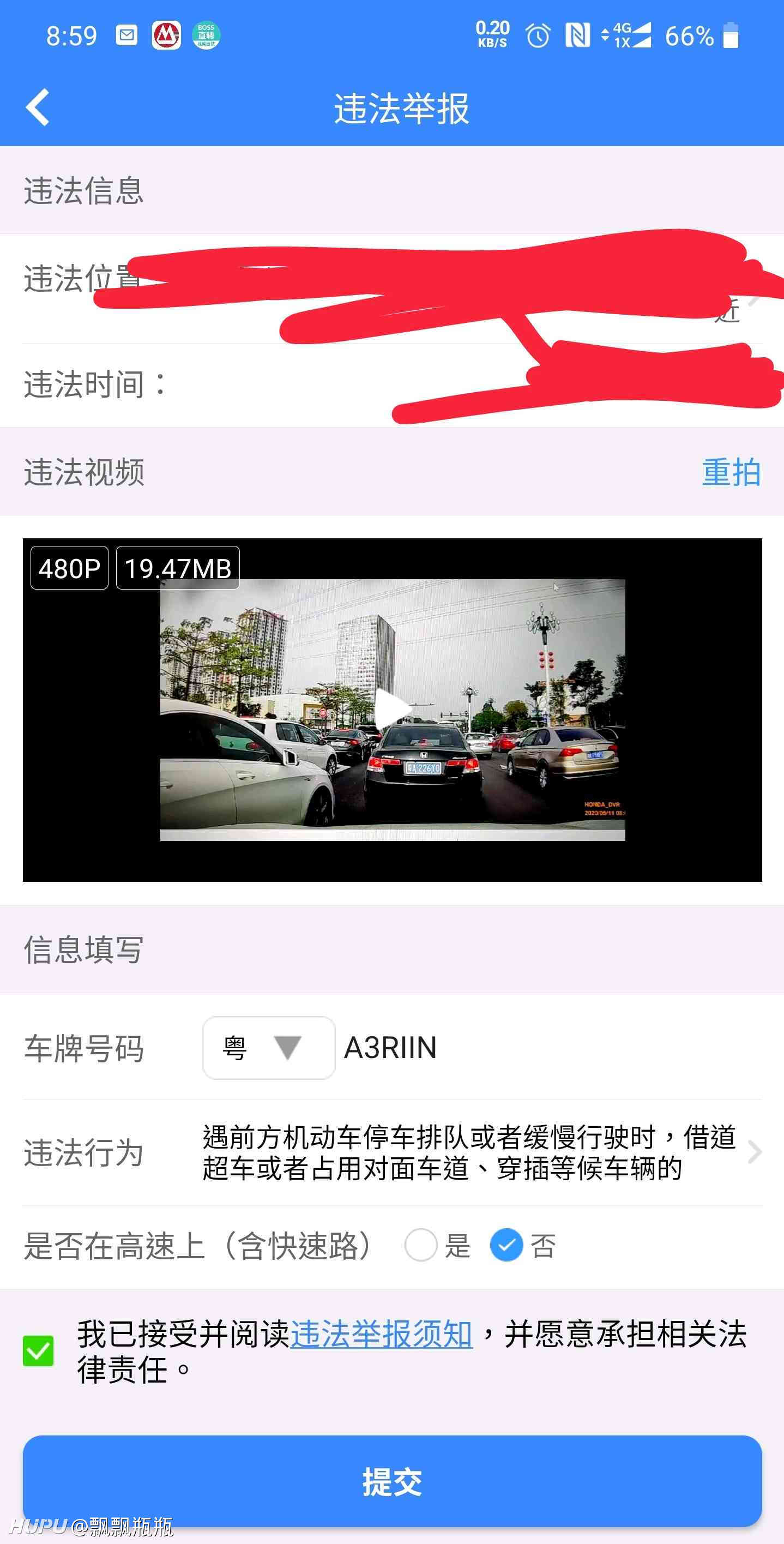Open the 粤 province dropdown

click(x=269, y=1048)
